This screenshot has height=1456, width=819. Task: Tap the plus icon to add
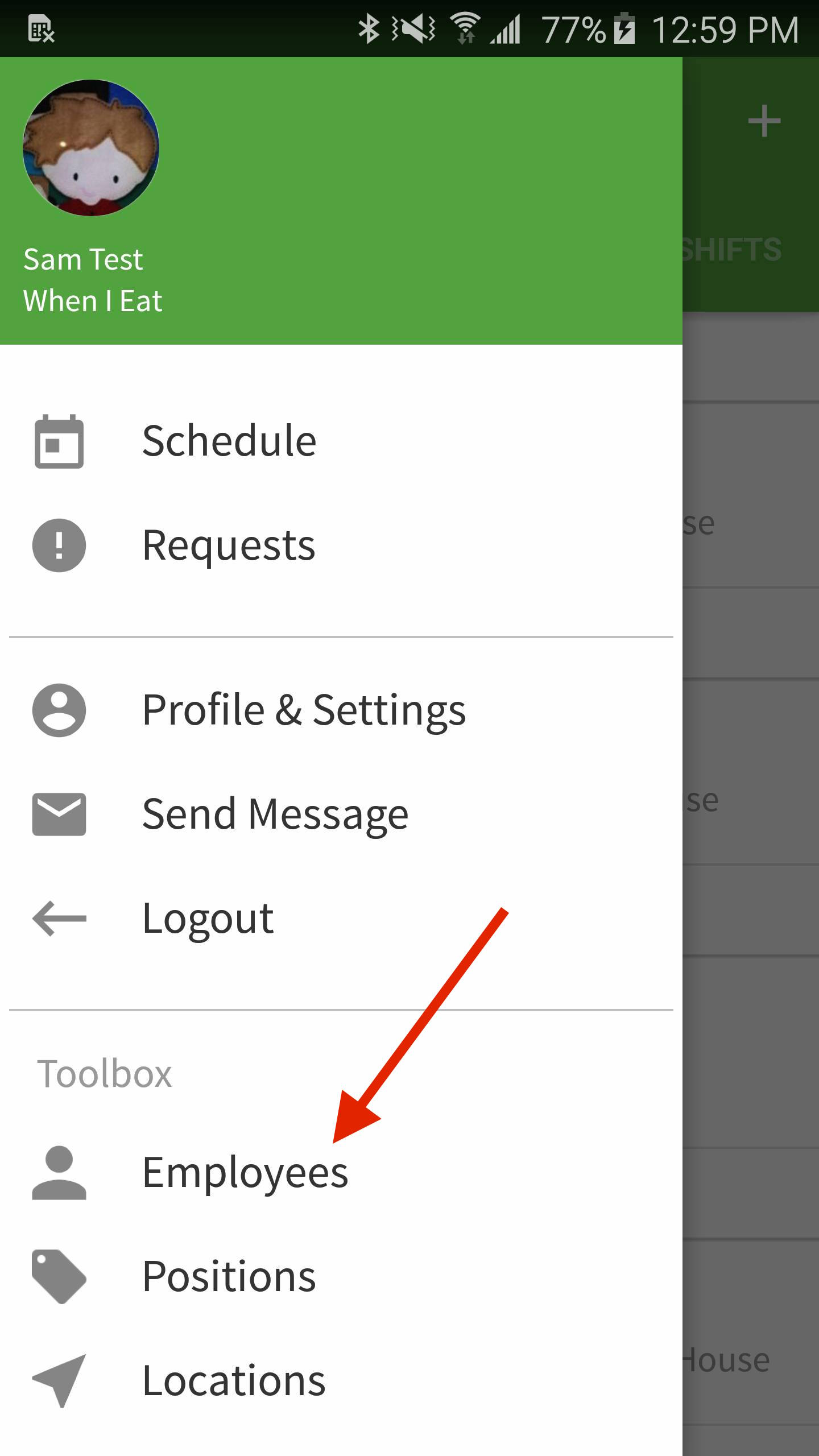tap(764, 121)
